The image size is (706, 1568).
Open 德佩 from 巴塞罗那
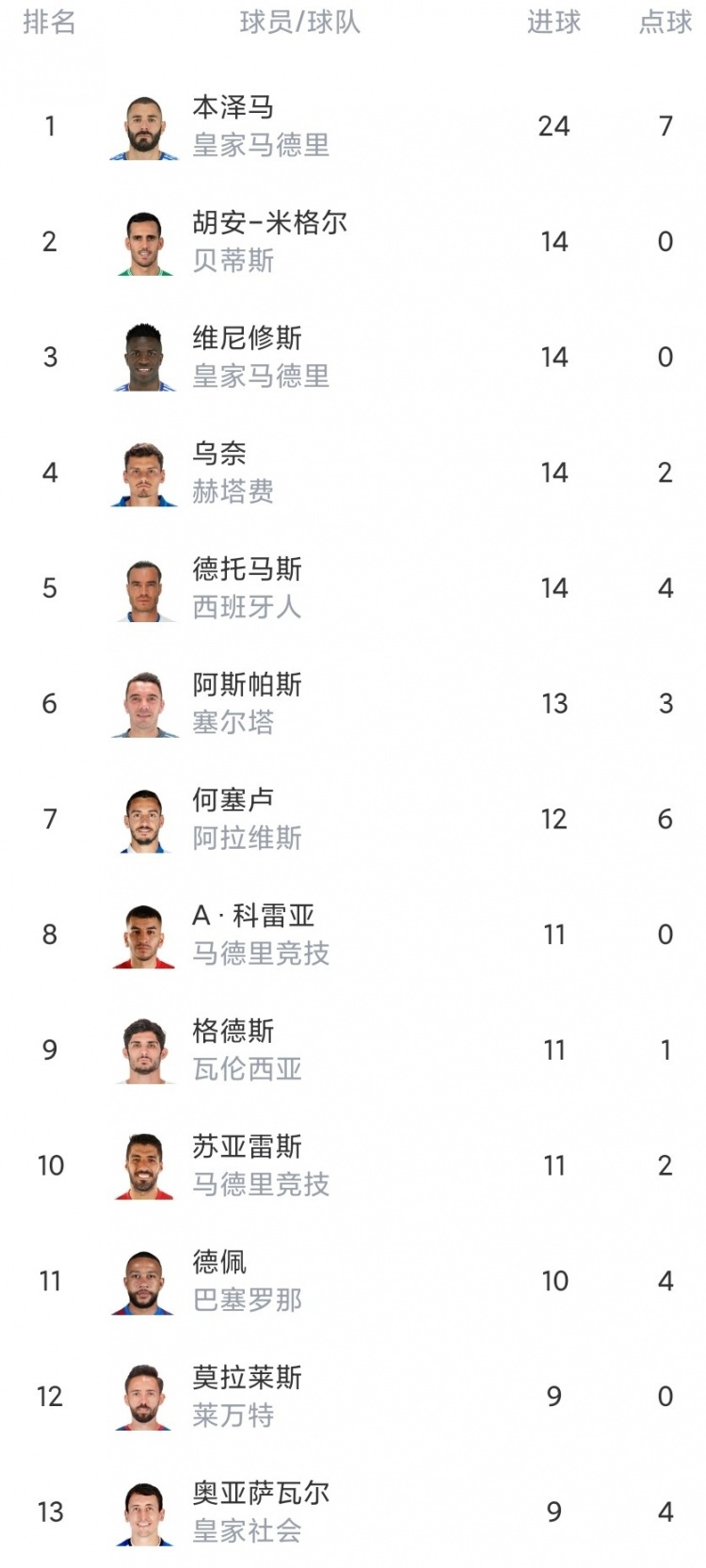pyautogui.click(x=353, y=1281)
